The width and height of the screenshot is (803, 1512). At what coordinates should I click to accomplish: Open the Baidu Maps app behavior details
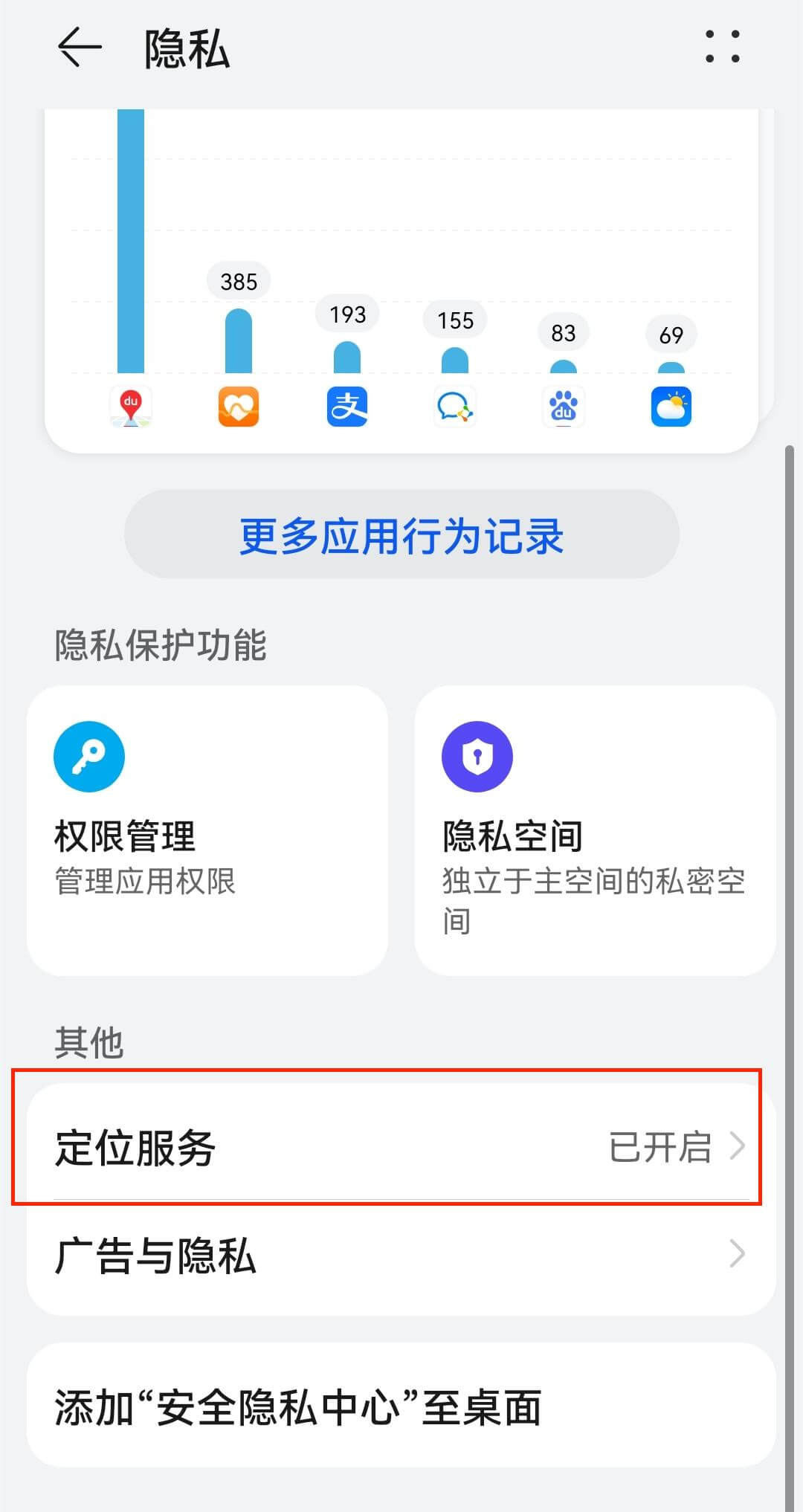(132, 405)
